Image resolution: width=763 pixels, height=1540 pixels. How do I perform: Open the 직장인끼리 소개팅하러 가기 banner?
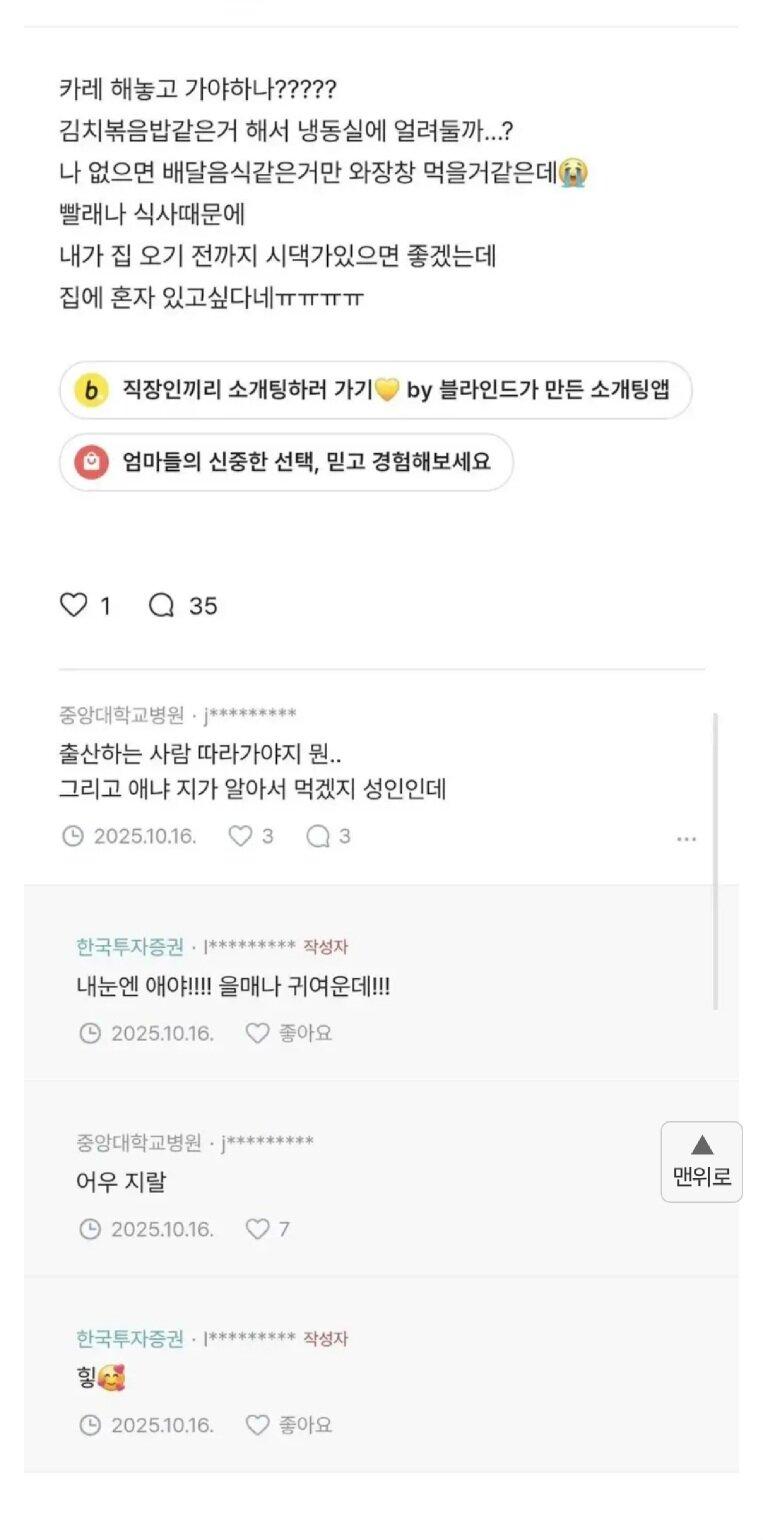pyautogui.click(x=375, y=390)
